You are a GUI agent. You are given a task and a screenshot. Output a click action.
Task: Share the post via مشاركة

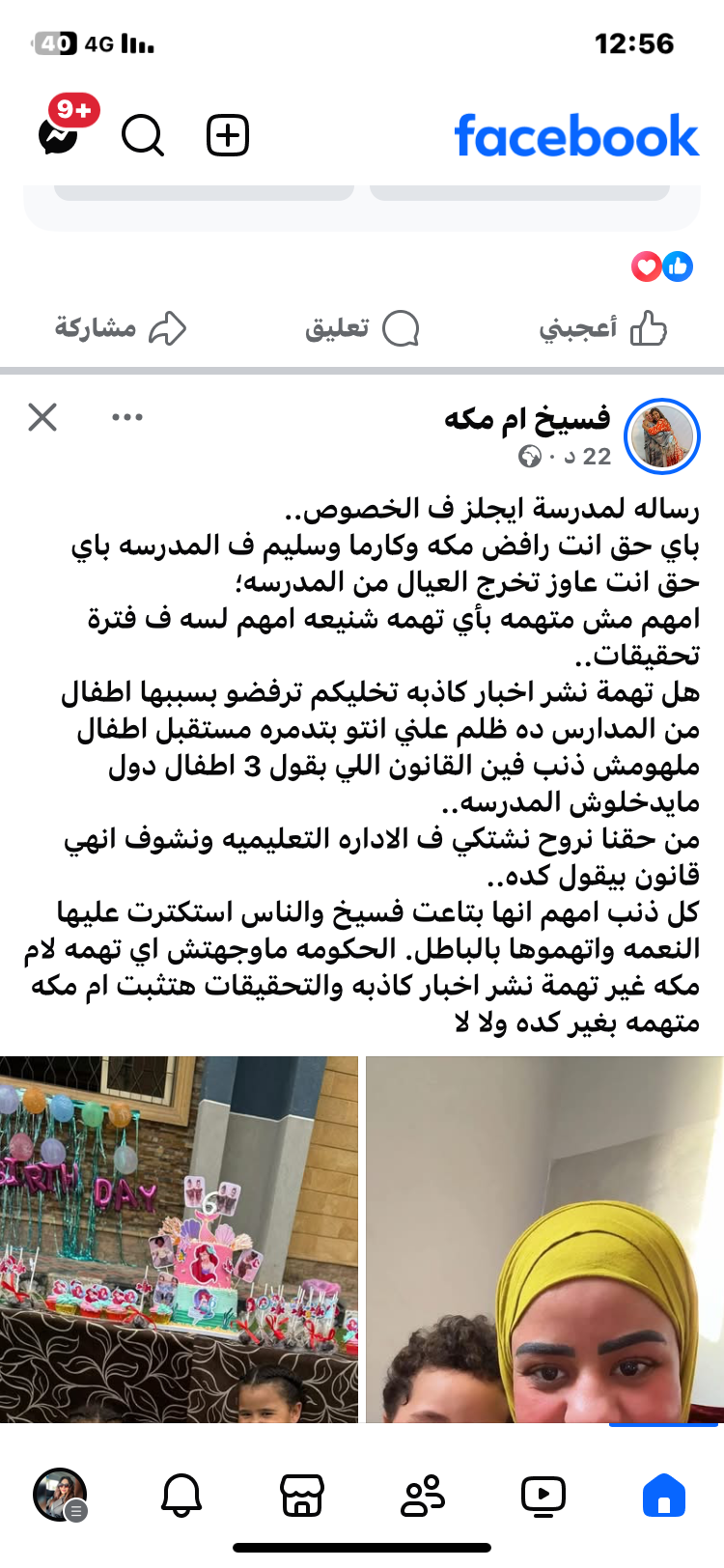(120, 329)
